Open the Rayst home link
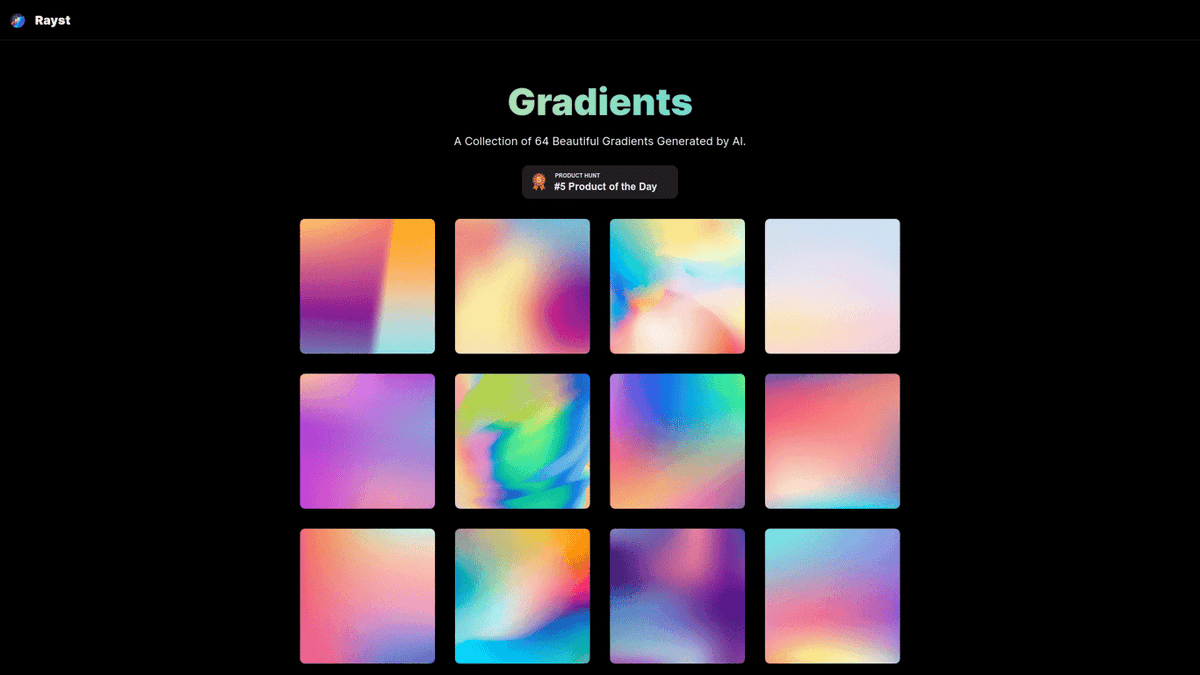 (41, 20)
